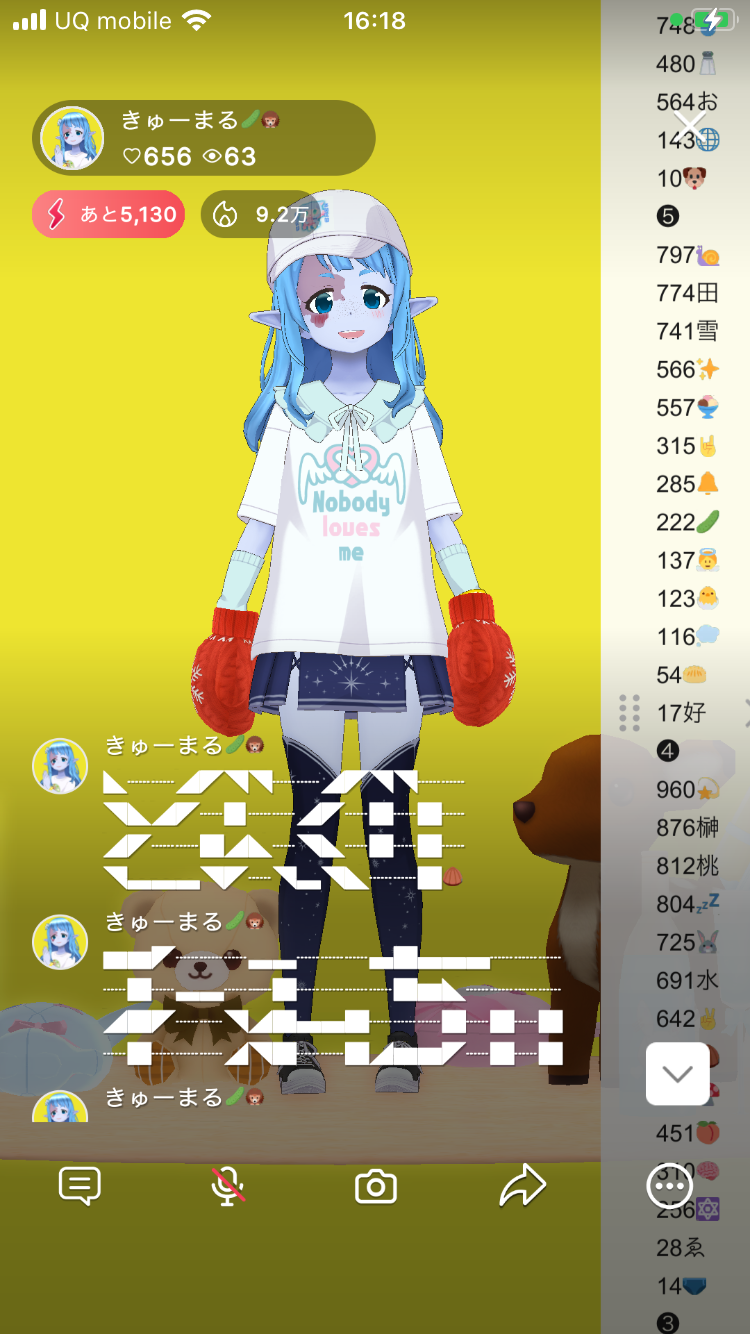The height and width of the screenshot is (1334, 750).
Task: Open the あと5,130 points badge
Action: [108, 214]
